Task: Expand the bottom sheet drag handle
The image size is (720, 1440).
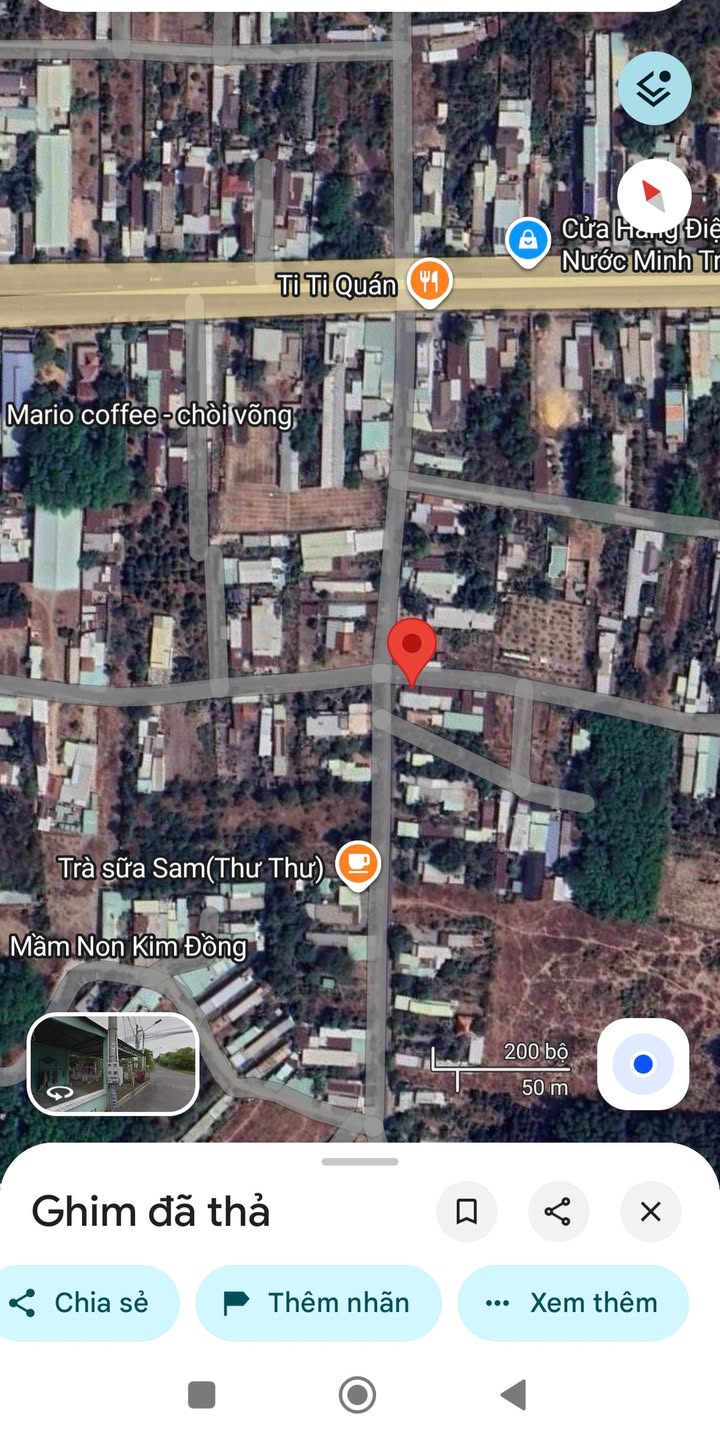Action: (x=360, y=1162)
